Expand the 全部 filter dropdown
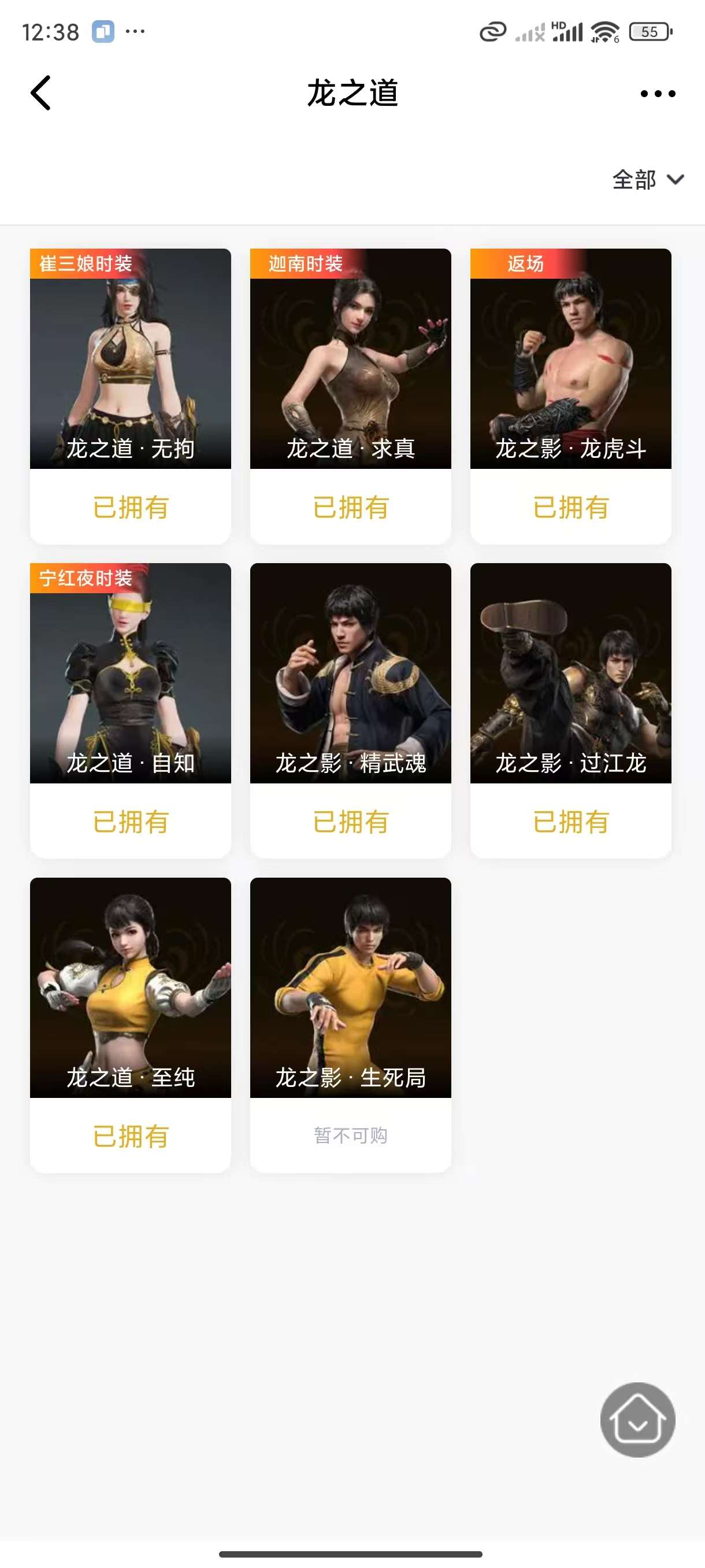This screenshot has height=1568, width=705. tap(648, 180)
